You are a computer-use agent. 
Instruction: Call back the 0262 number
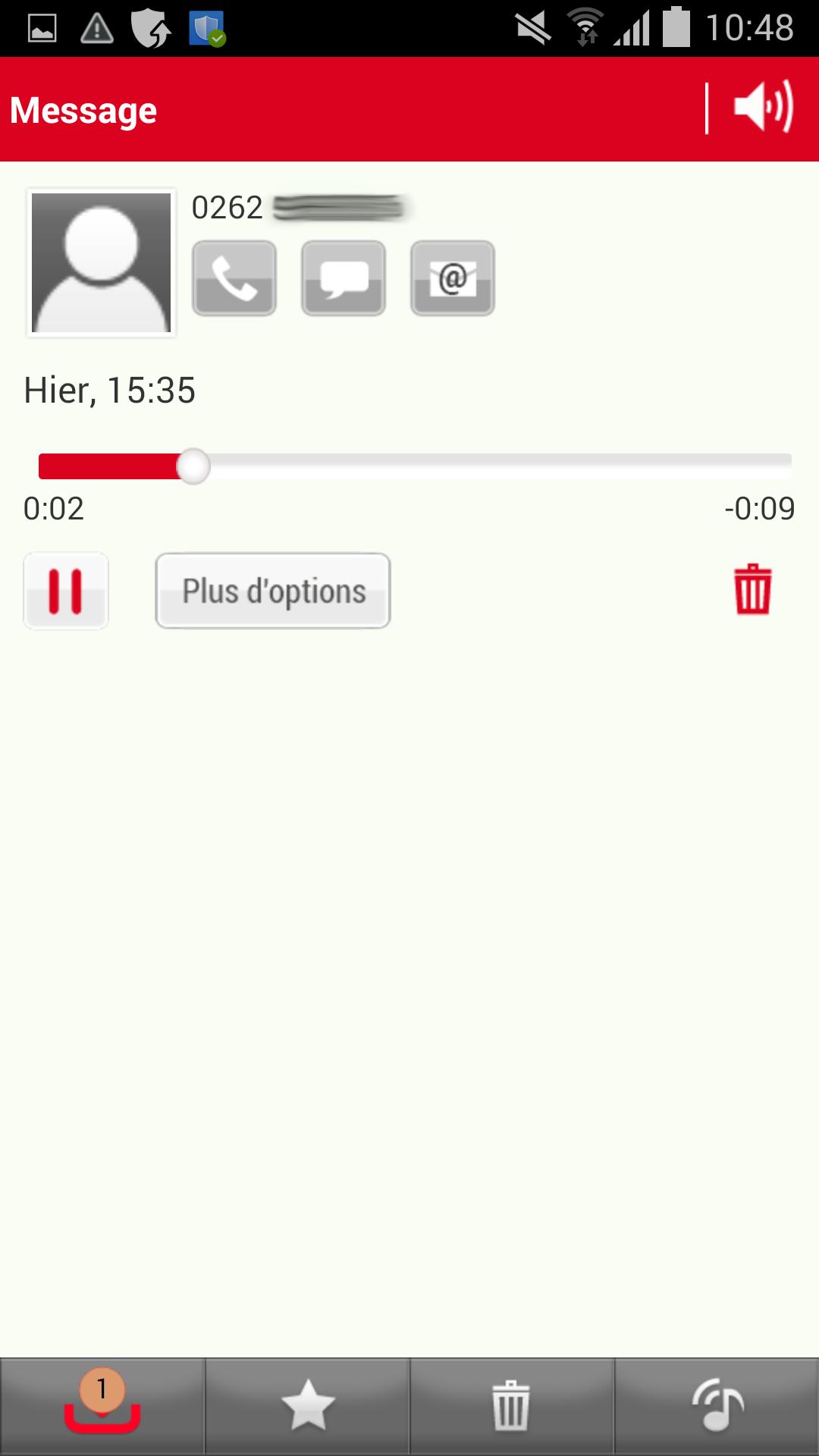234,278
